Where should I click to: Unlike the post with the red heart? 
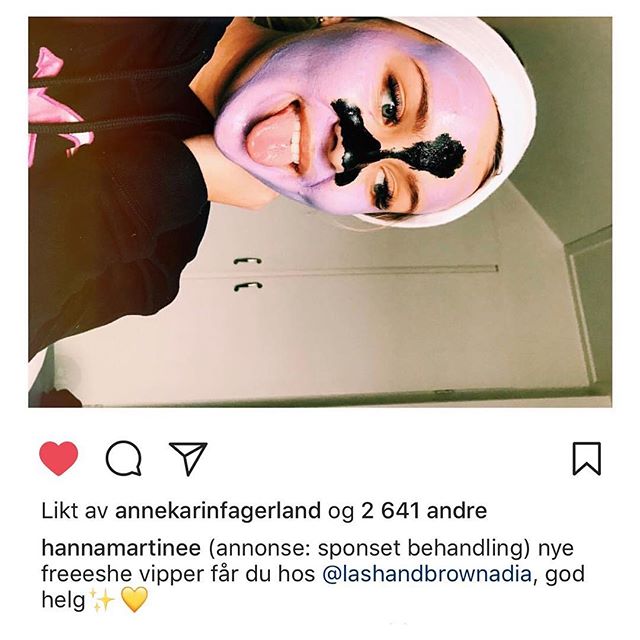click(x=59, y=458)
